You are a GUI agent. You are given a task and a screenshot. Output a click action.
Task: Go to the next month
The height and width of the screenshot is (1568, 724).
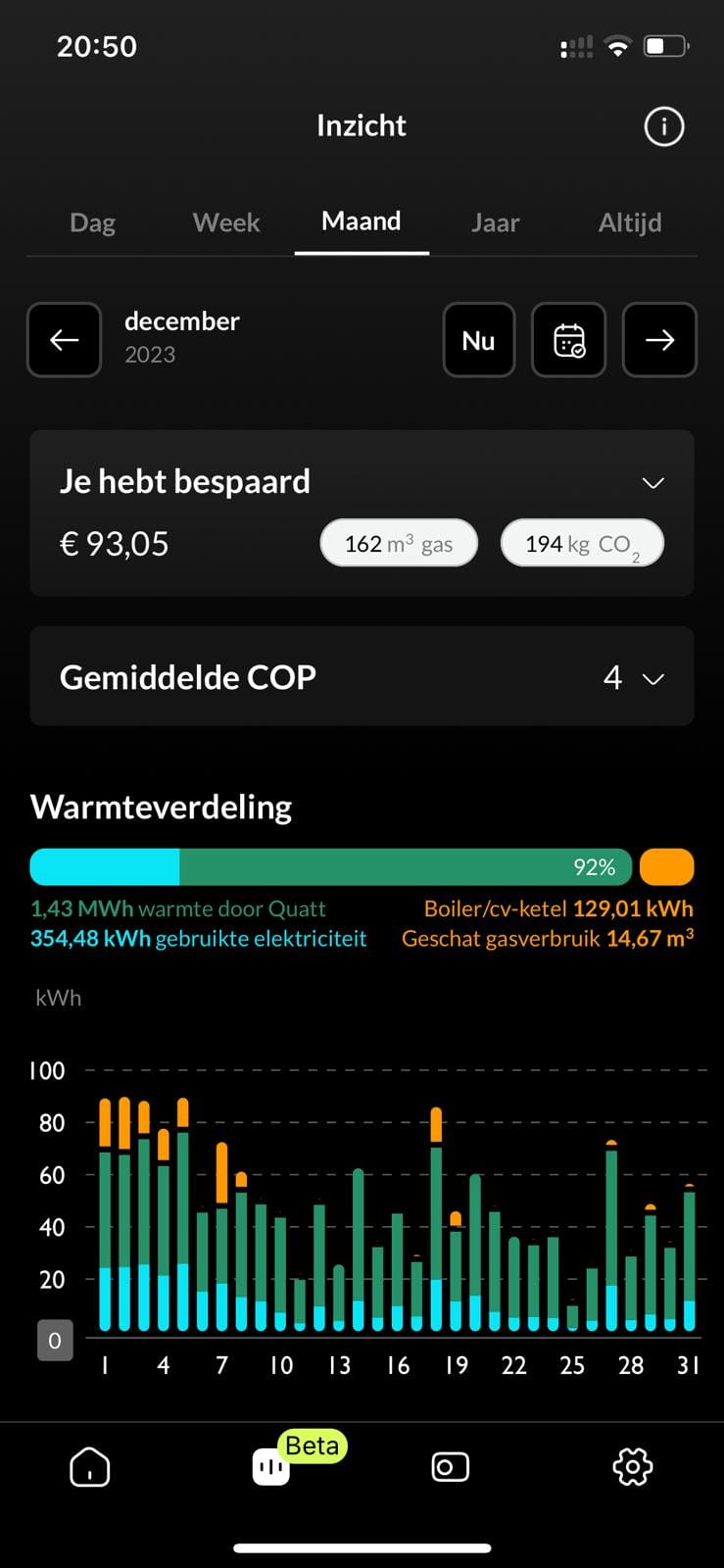click(659, 340)
